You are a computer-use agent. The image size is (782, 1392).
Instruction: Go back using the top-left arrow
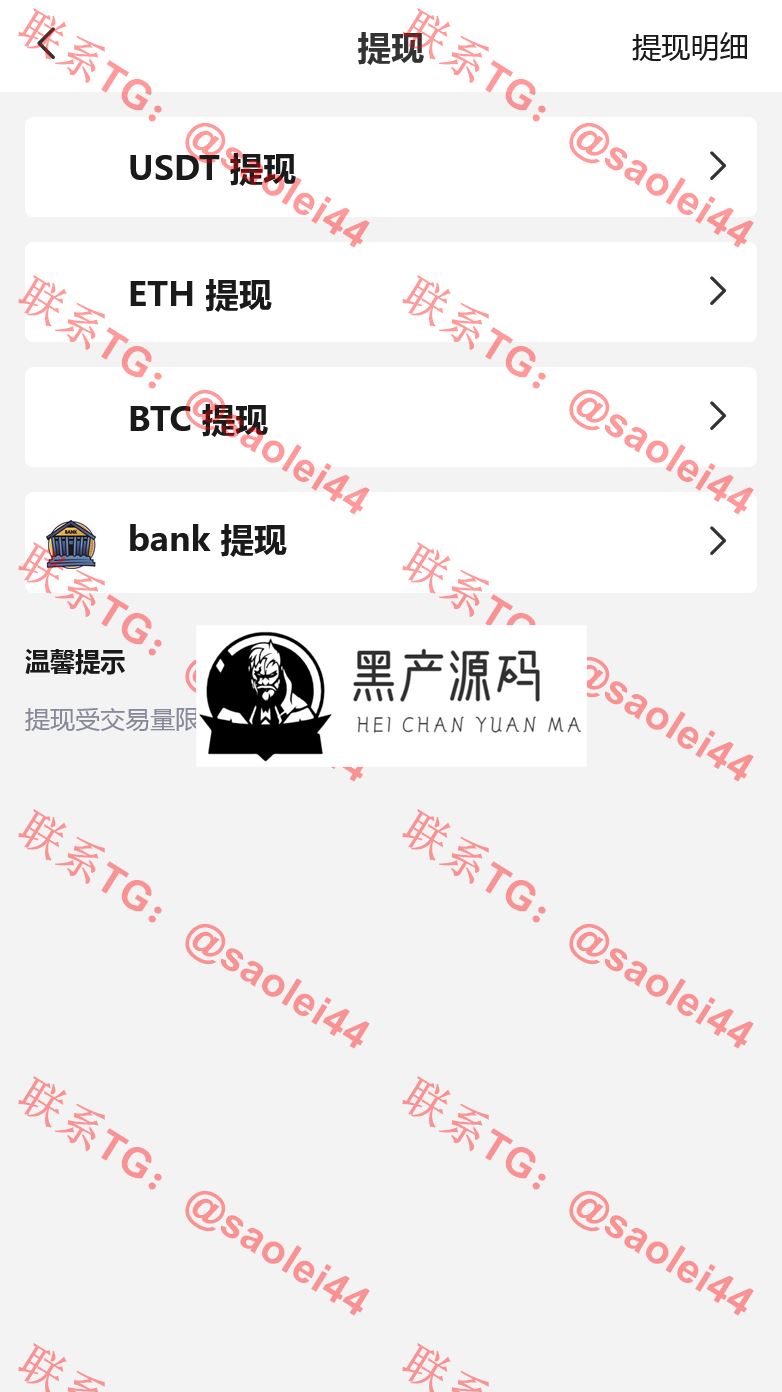(46, 45)
